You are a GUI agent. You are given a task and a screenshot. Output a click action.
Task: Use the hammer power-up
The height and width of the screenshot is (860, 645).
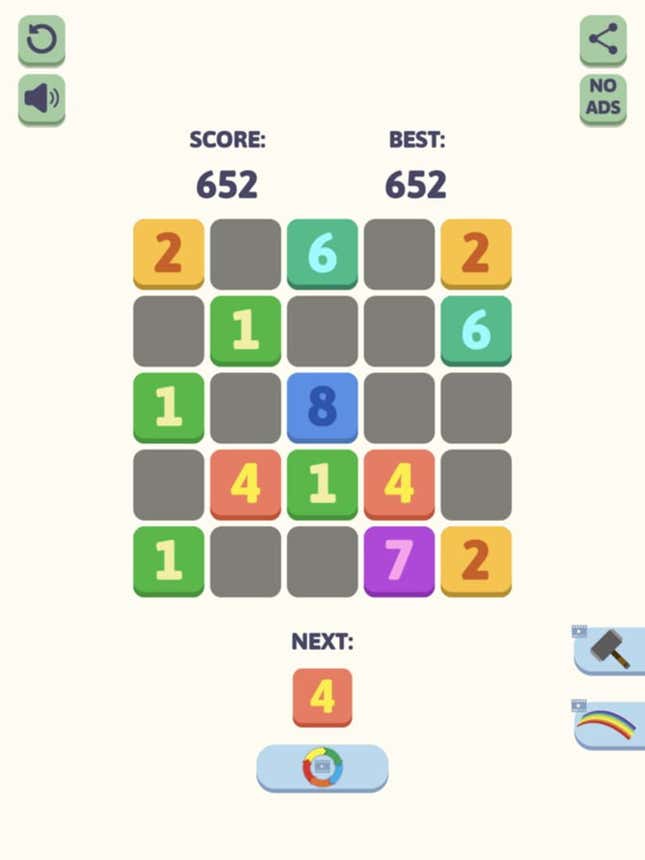[609, 649]
